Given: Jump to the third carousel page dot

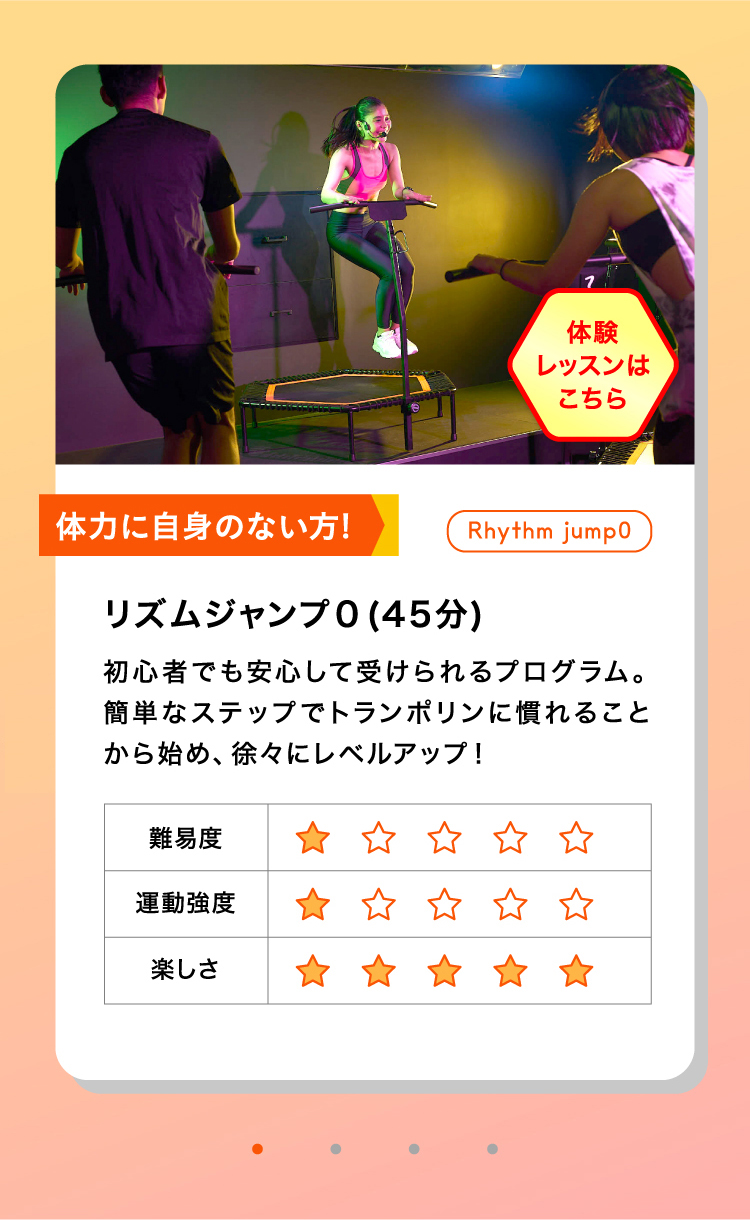Looking at the screenshot, I should click(x=414, y=1149).
